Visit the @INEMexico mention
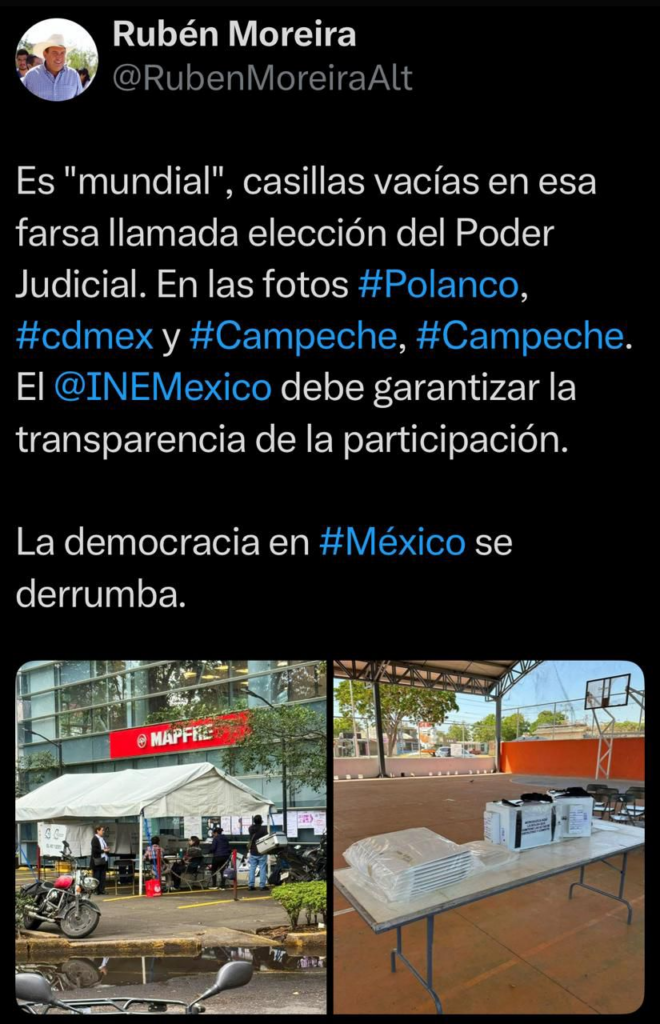The width and height of the screenshot is (660, 1024). point(162,388)
